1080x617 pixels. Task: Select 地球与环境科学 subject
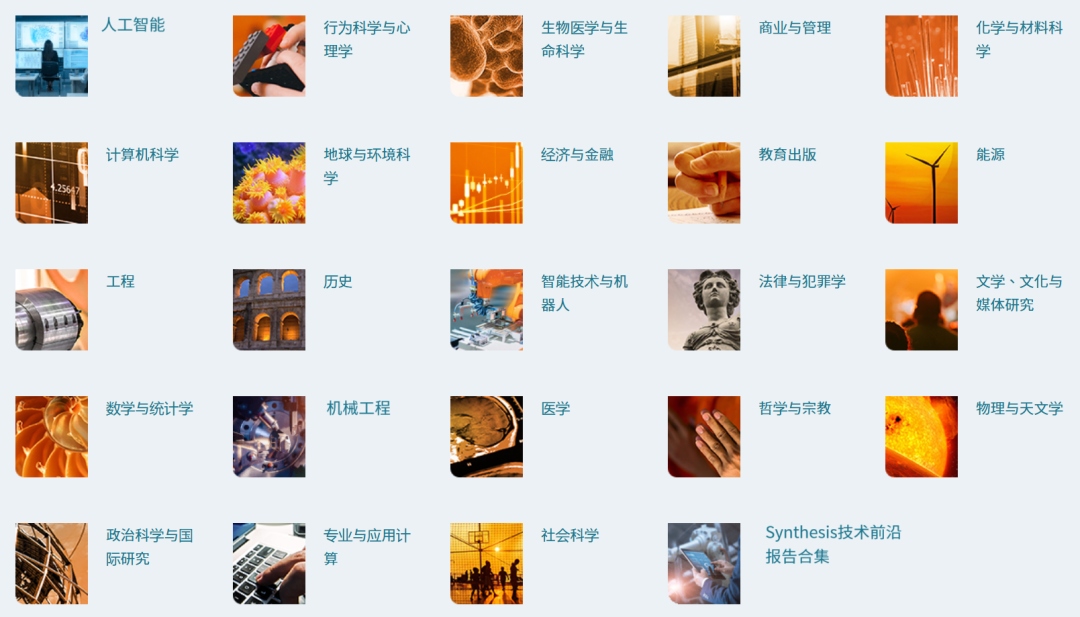point(366,166)
